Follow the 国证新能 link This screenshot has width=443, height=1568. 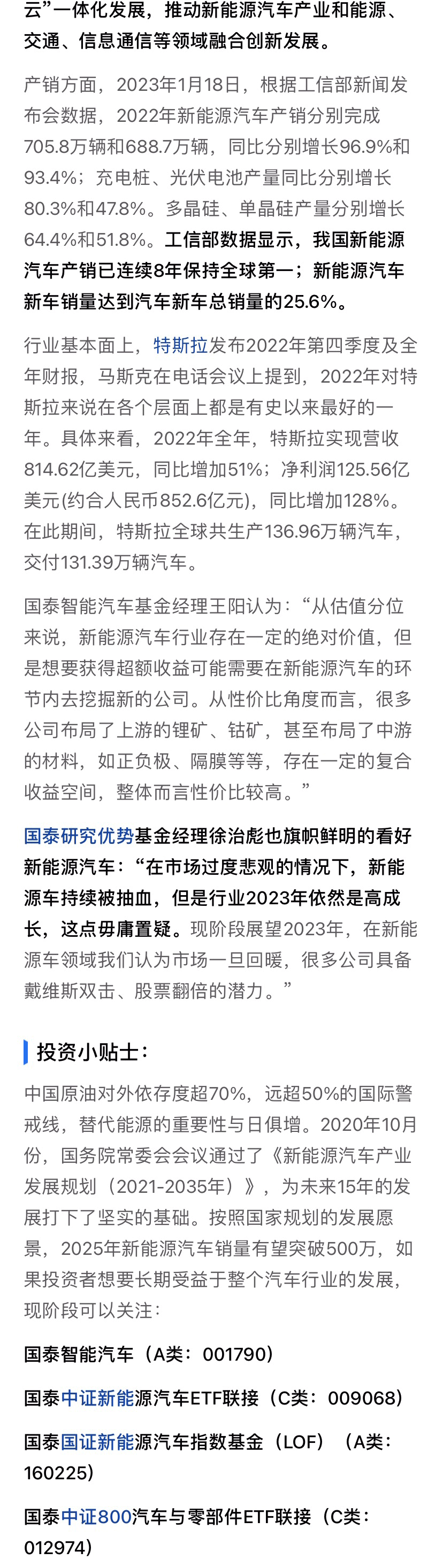97,1441
